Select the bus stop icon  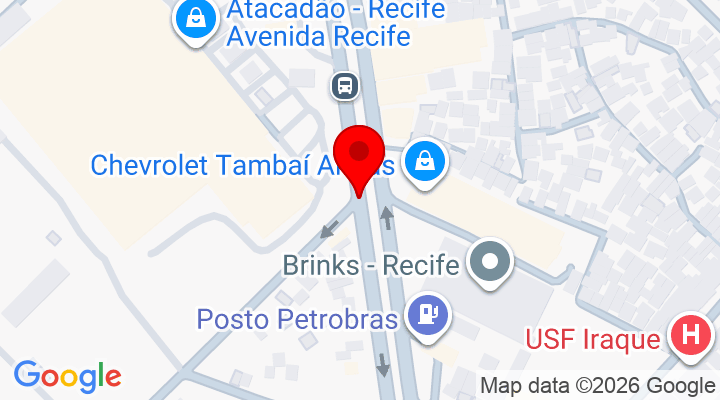[345, 86]
